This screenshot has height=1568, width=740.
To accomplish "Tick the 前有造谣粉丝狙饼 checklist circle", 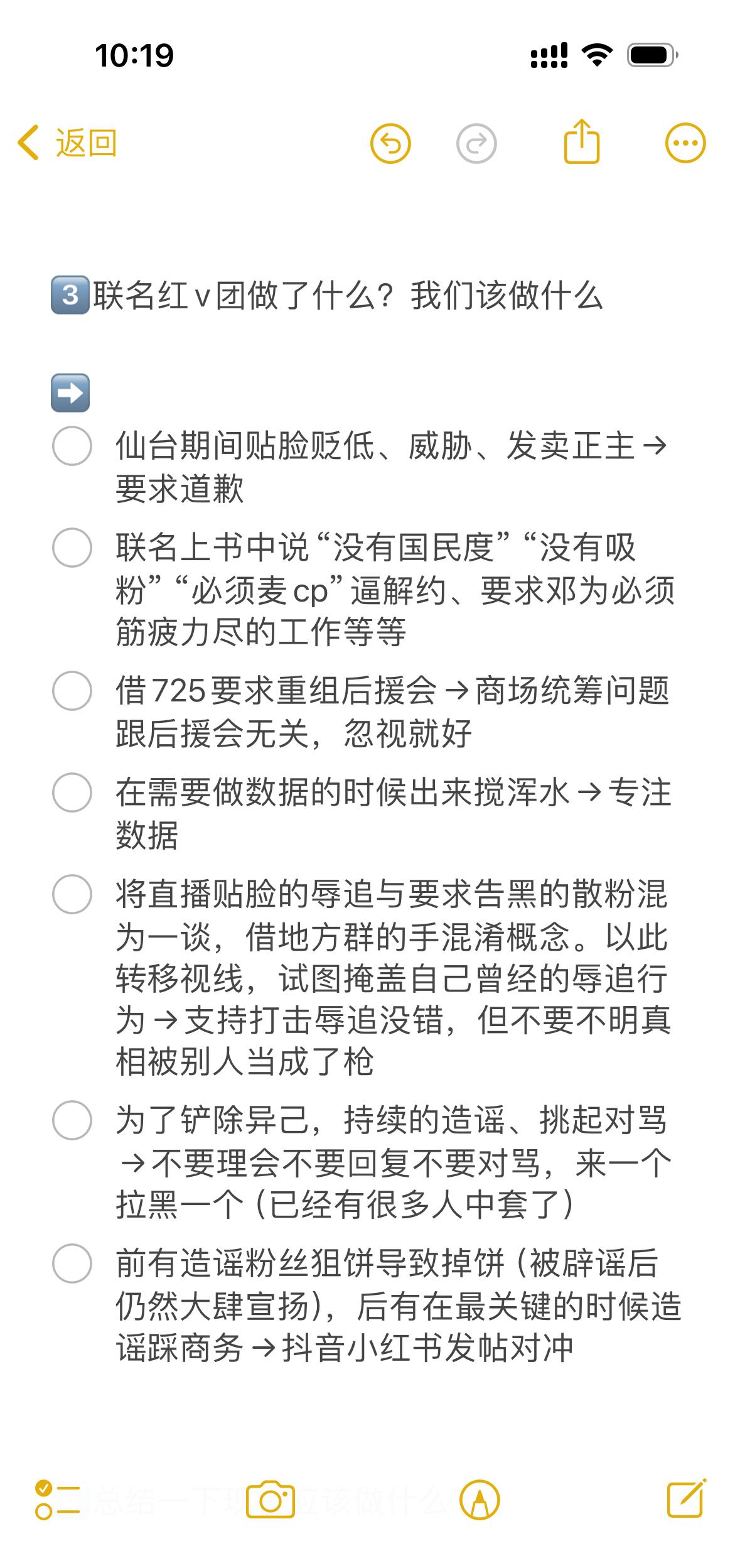I will tap(72, 1263).
